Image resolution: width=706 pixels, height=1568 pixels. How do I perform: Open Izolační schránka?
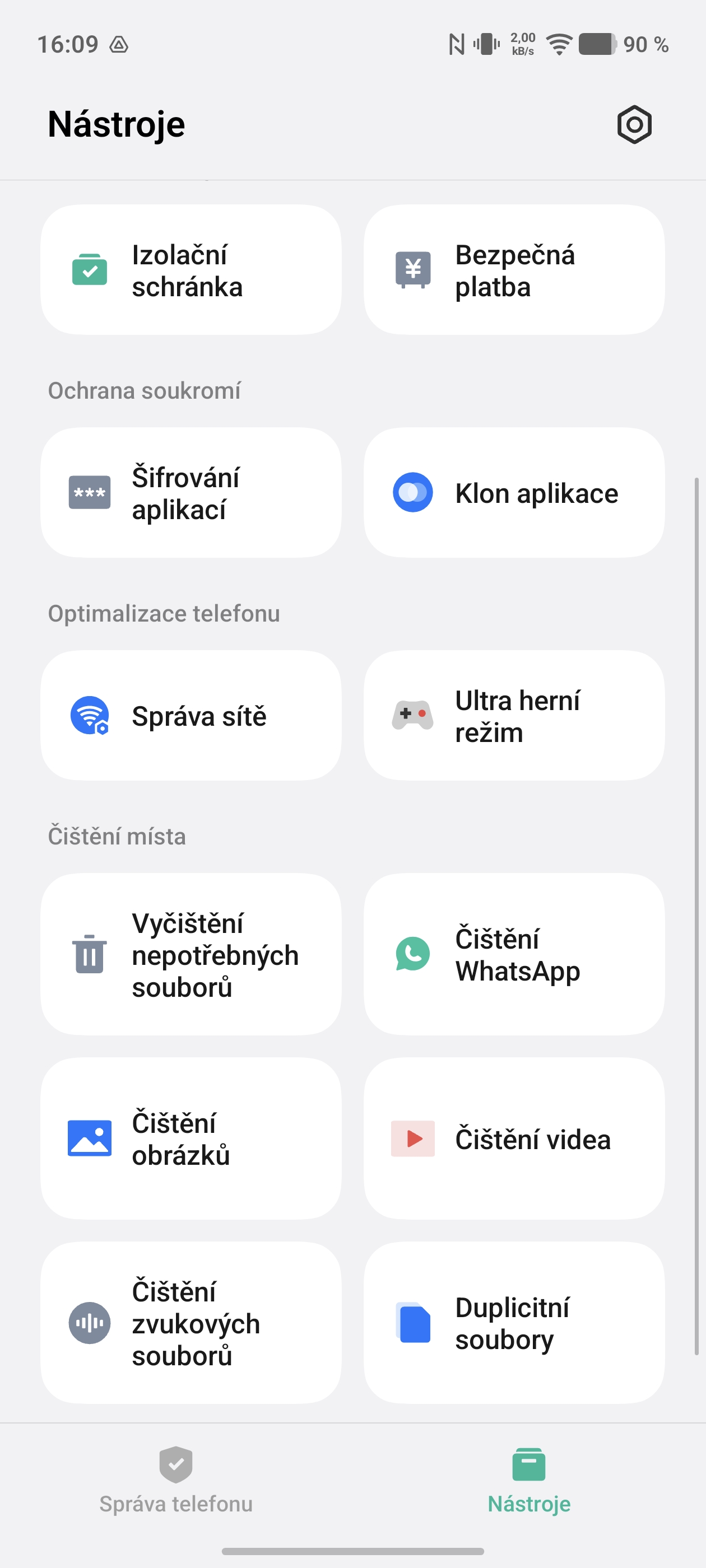pyautogui.click(x=191, y=270)
